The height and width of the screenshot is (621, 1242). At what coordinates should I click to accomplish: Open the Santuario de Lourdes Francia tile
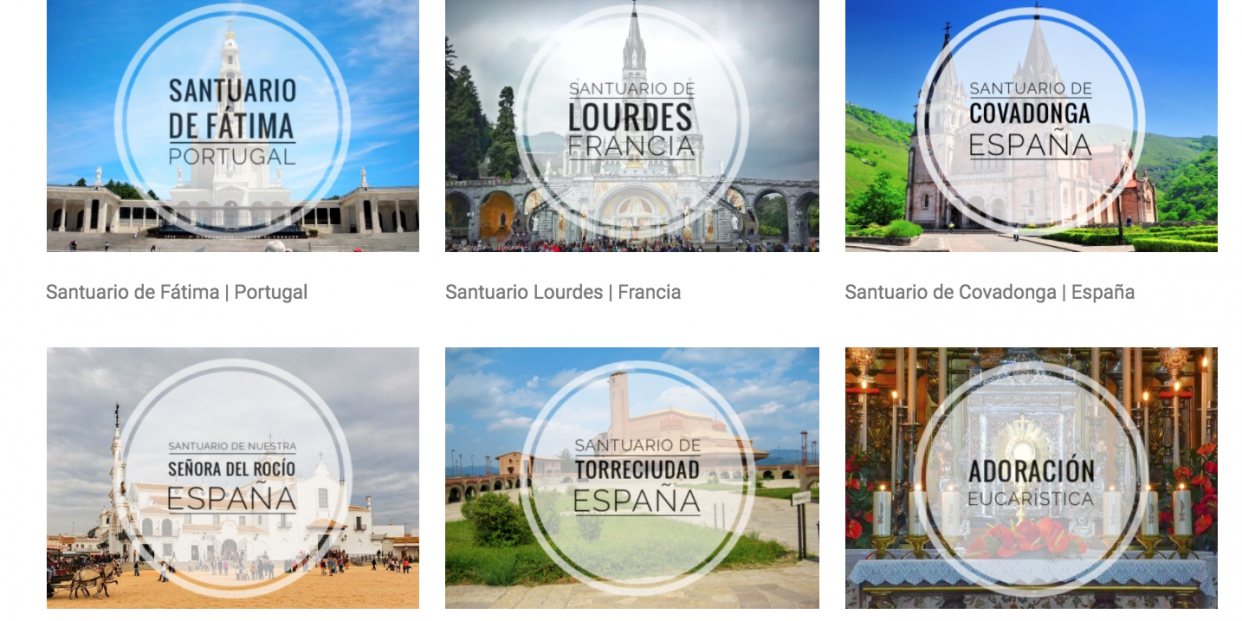point(631,125)
